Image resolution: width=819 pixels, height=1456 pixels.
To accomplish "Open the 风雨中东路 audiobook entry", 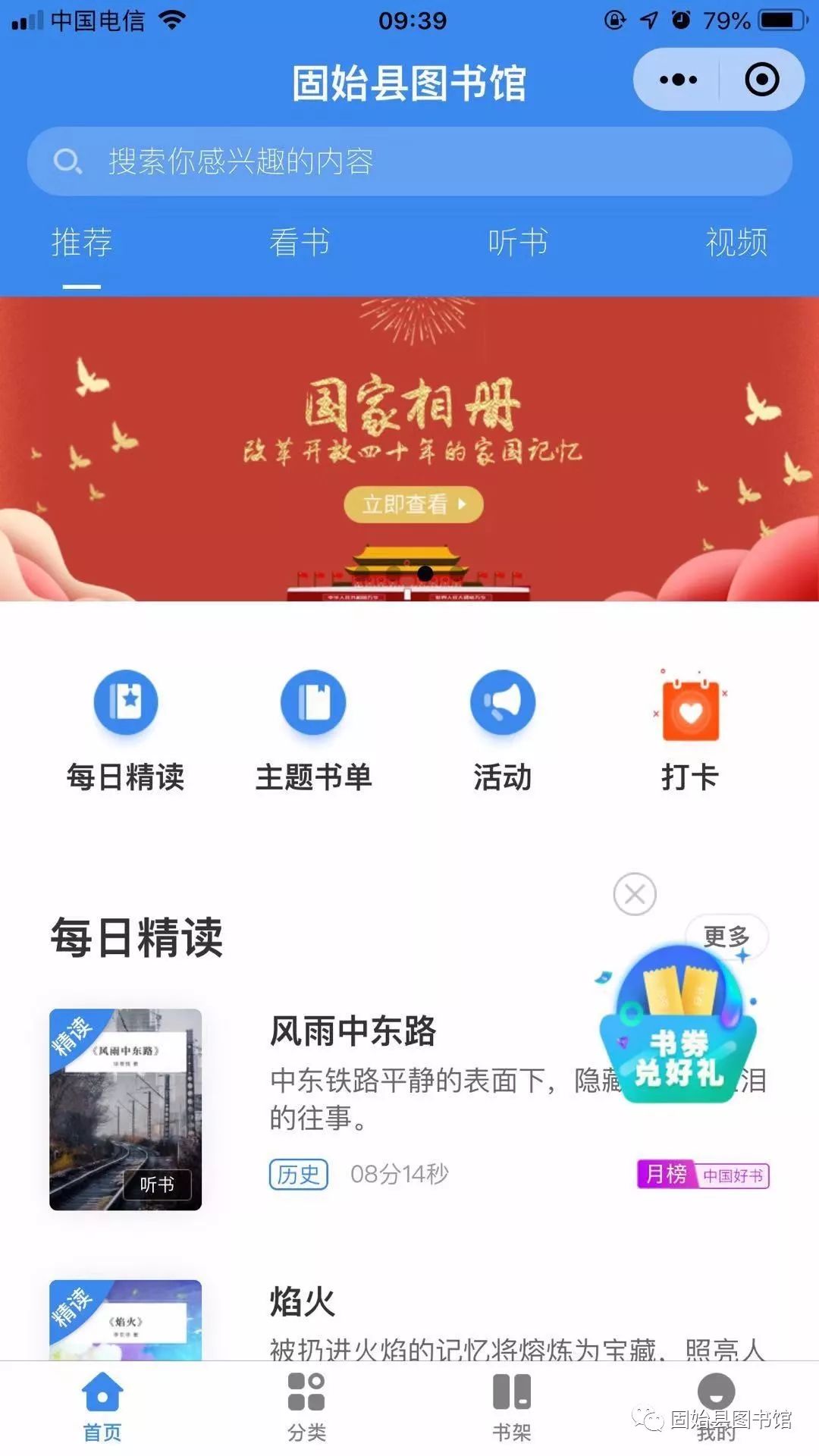I will (353, 1031).
